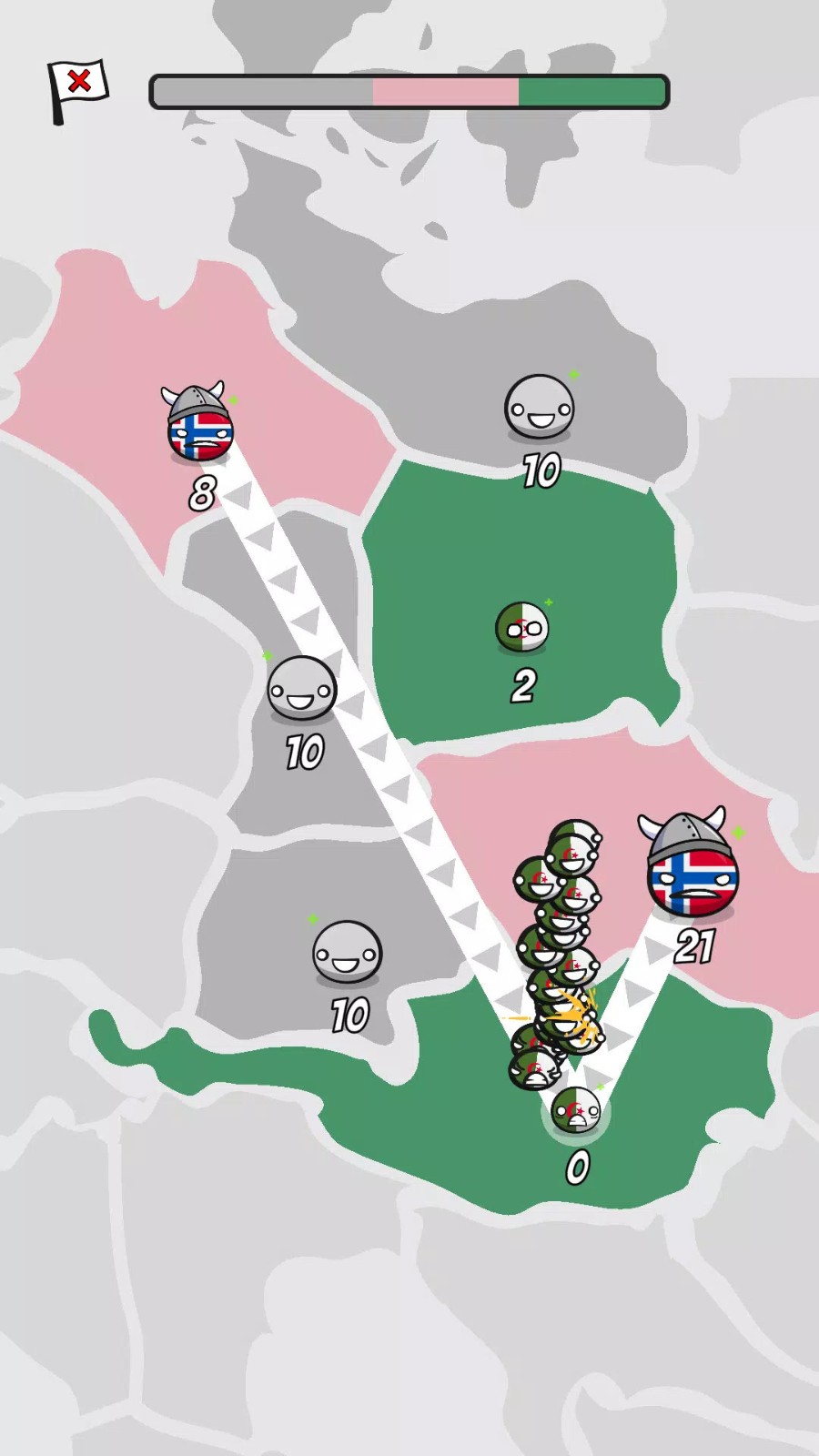Screen dimensions: 819x1456
Task: Tap the neutral ball with 10 in the north
Action: tap(540, 408)
